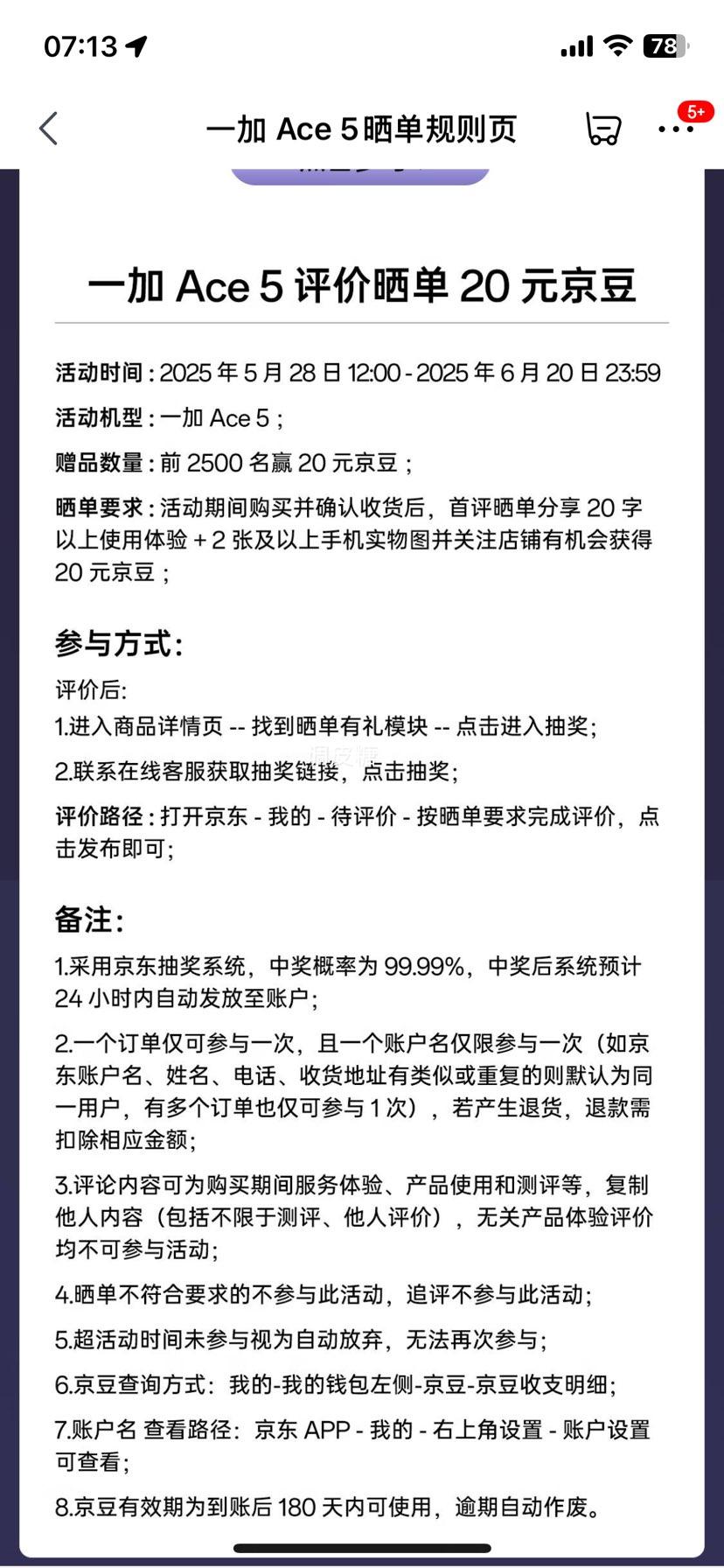The height and width of the screenshot is (1568, 724).
Task: Open the shopping cart
Action: coord(603,129)
